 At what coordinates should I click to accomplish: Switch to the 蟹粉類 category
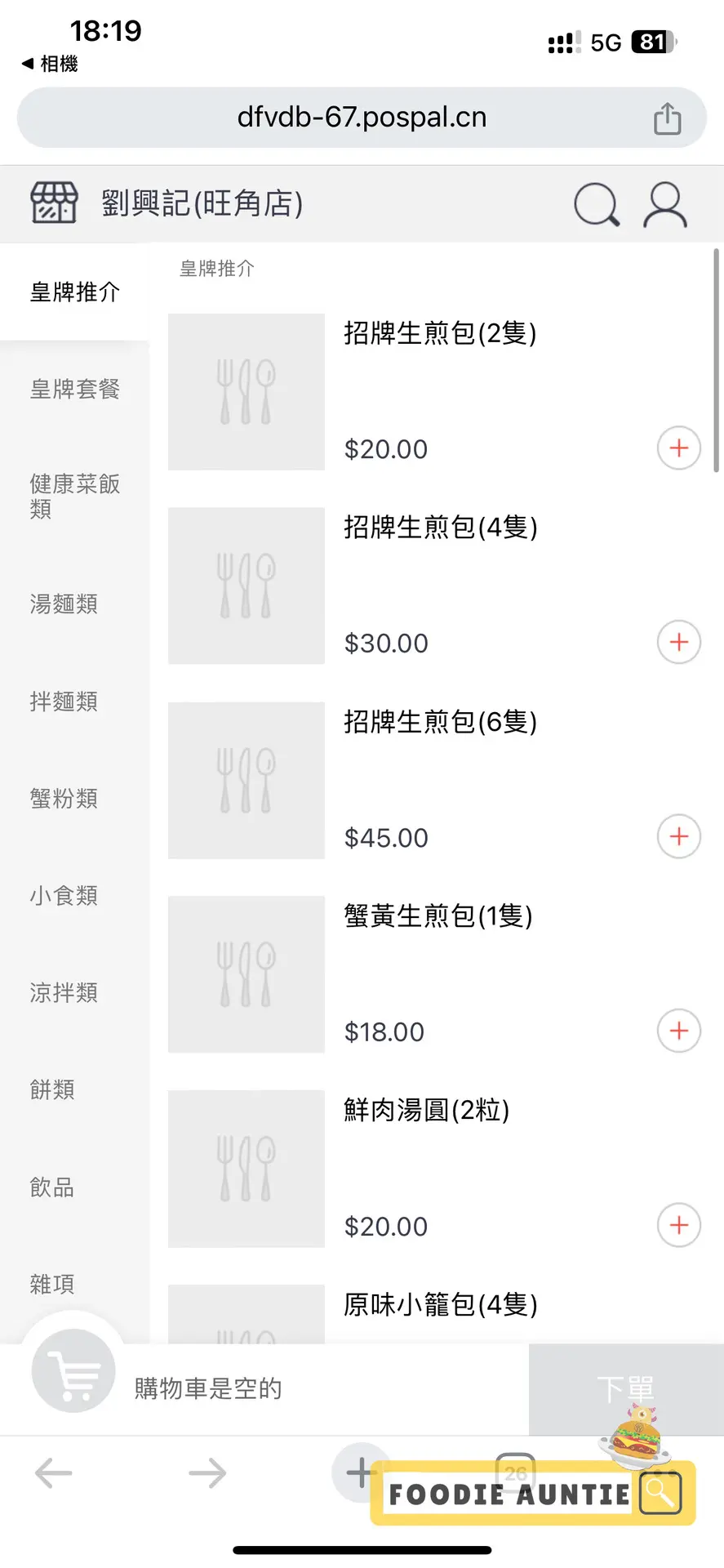pyautogui.click(x=64, y=799)
